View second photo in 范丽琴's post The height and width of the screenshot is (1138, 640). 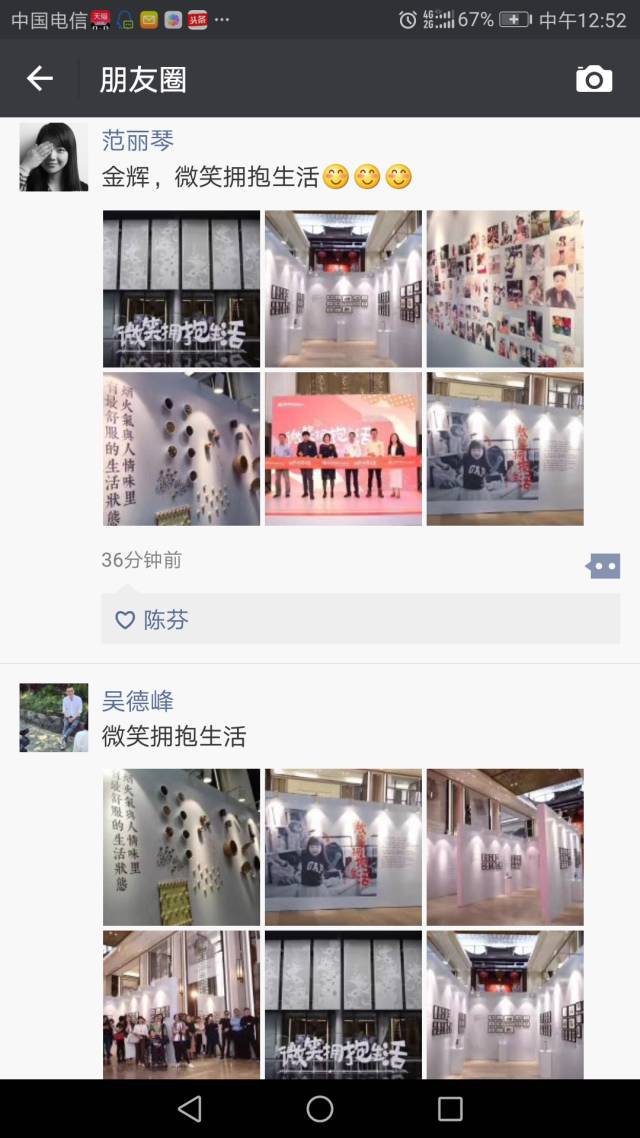[x=343, y=289]
